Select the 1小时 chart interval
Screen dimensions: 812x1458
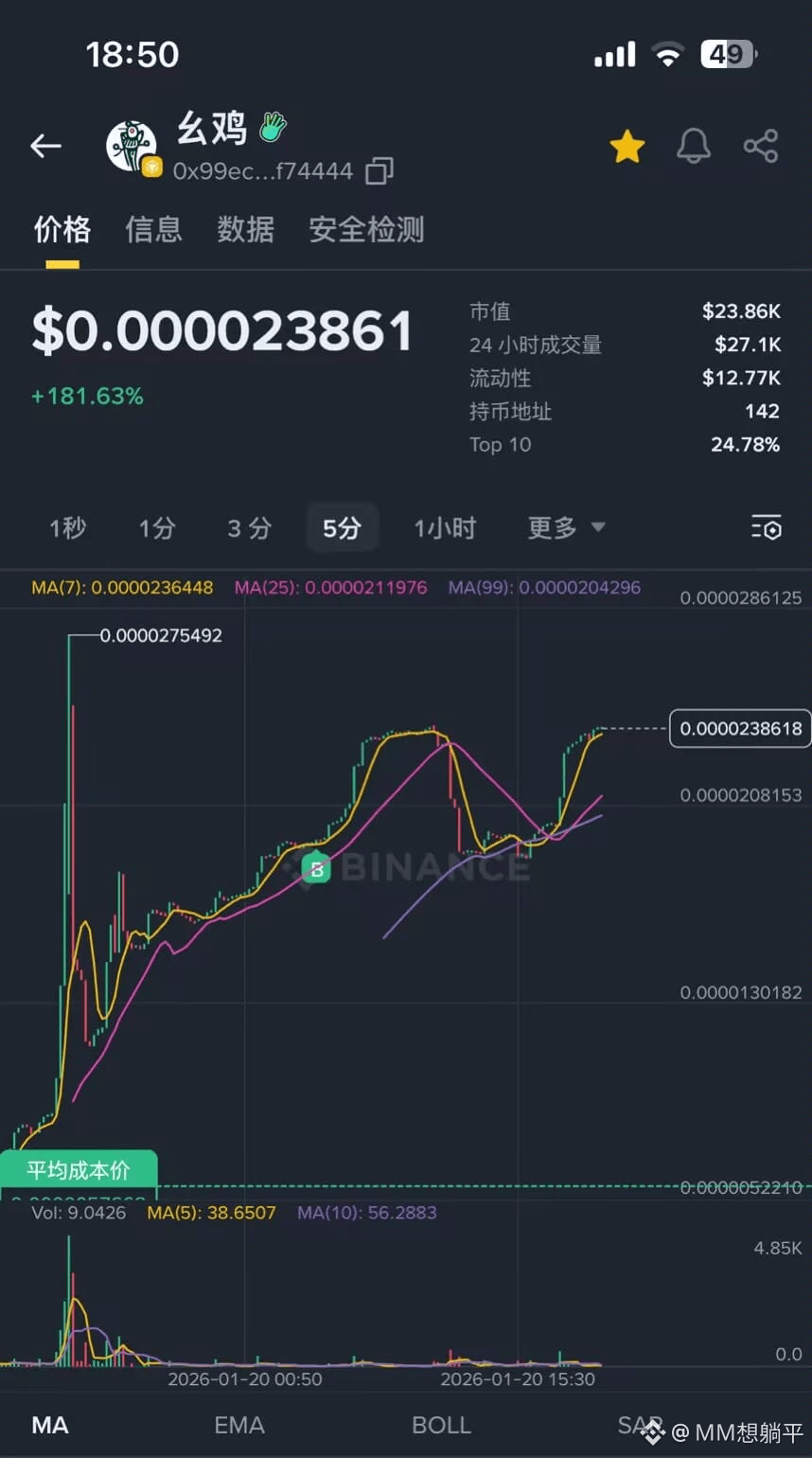pos(444,527)
